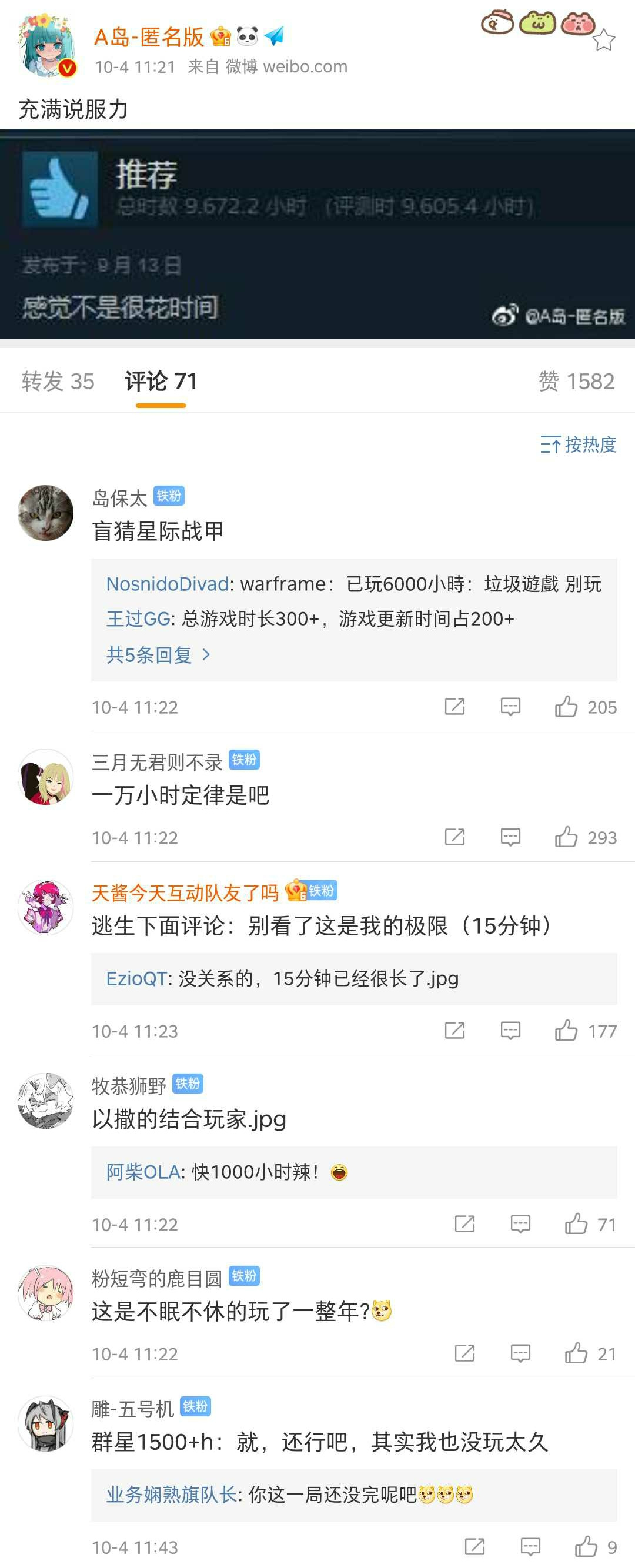Reply to 牧恭狮野's comment

pyautogui.click(x=520, y=1223)
